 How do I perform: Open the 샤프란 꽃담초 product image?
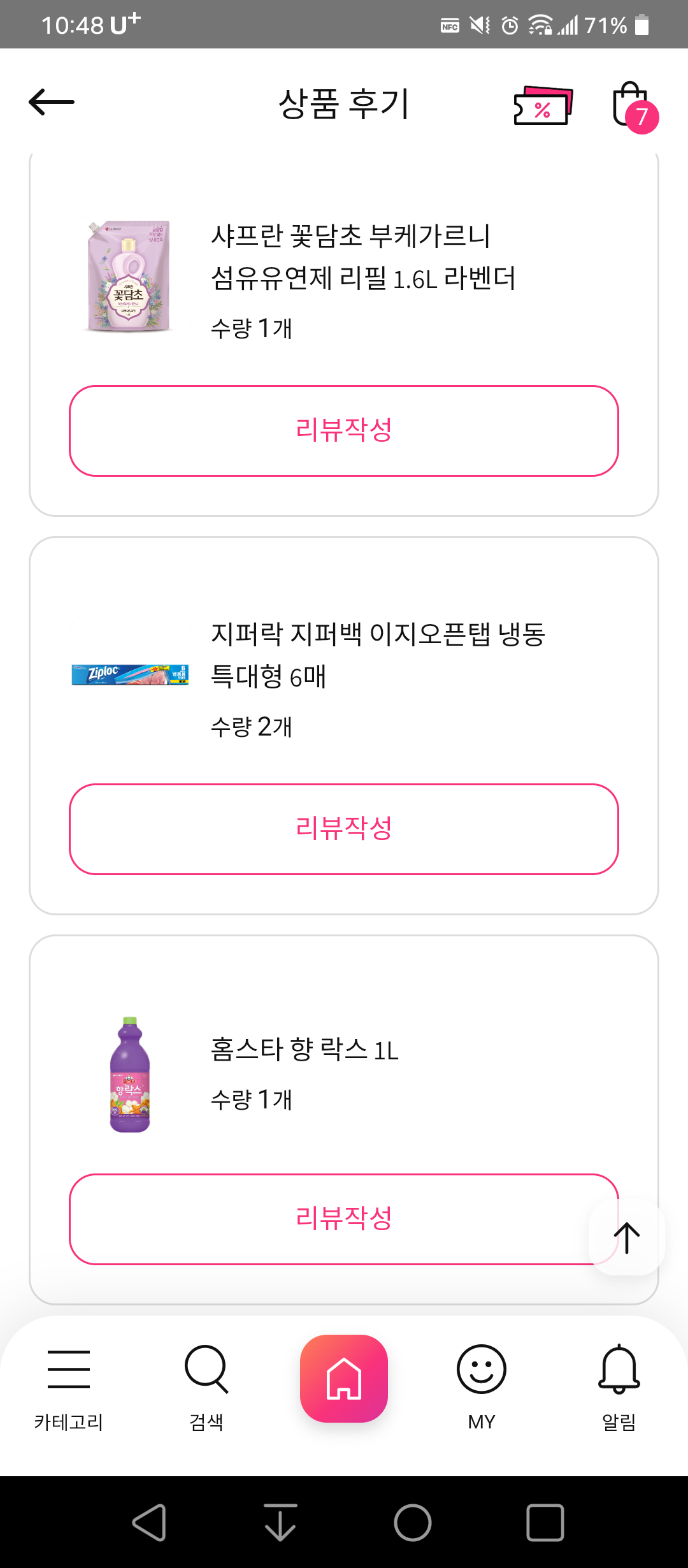(129, 277)
